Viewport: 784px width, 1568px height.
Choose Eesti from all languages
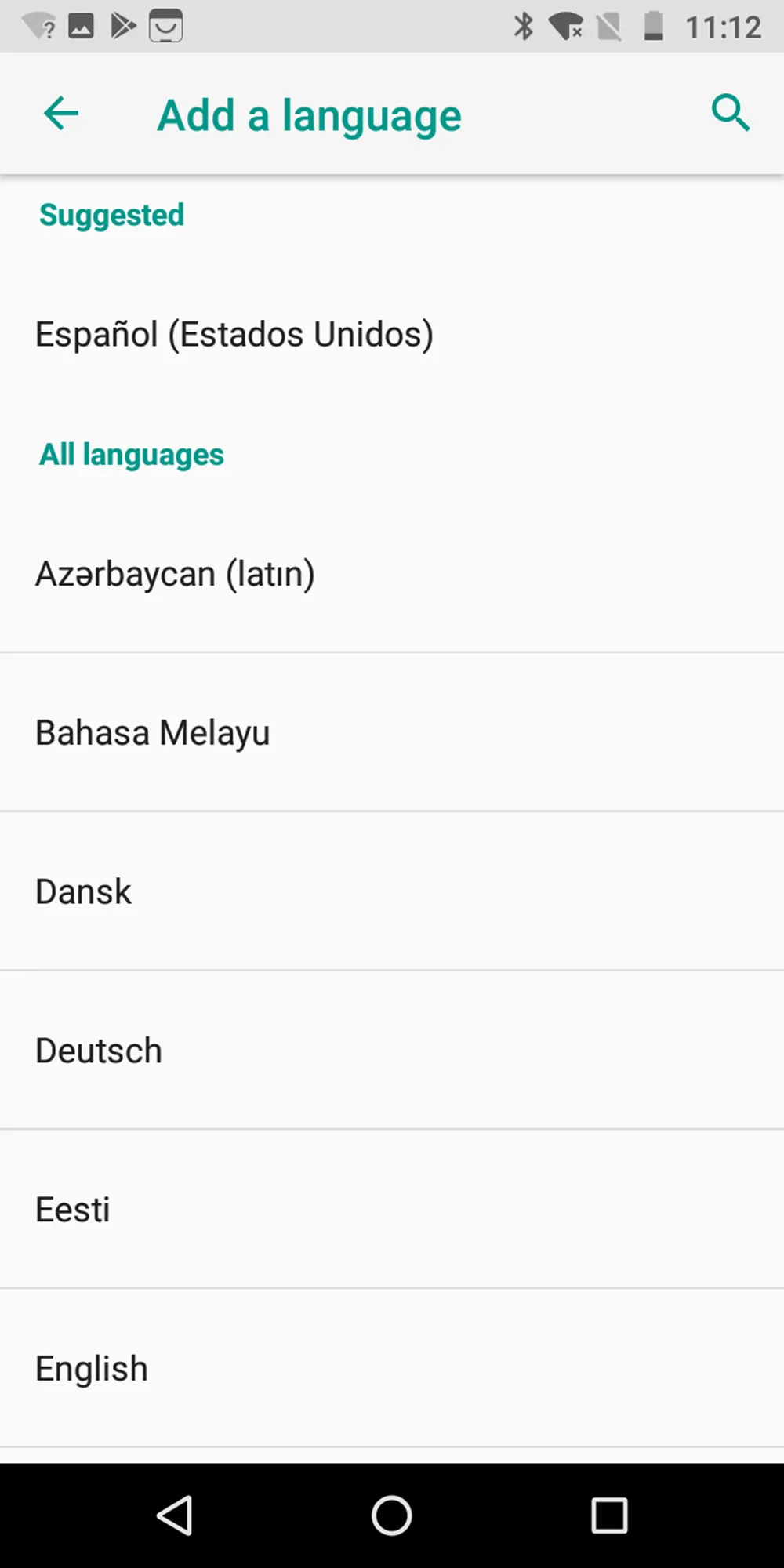click(x=392, y=1210)
